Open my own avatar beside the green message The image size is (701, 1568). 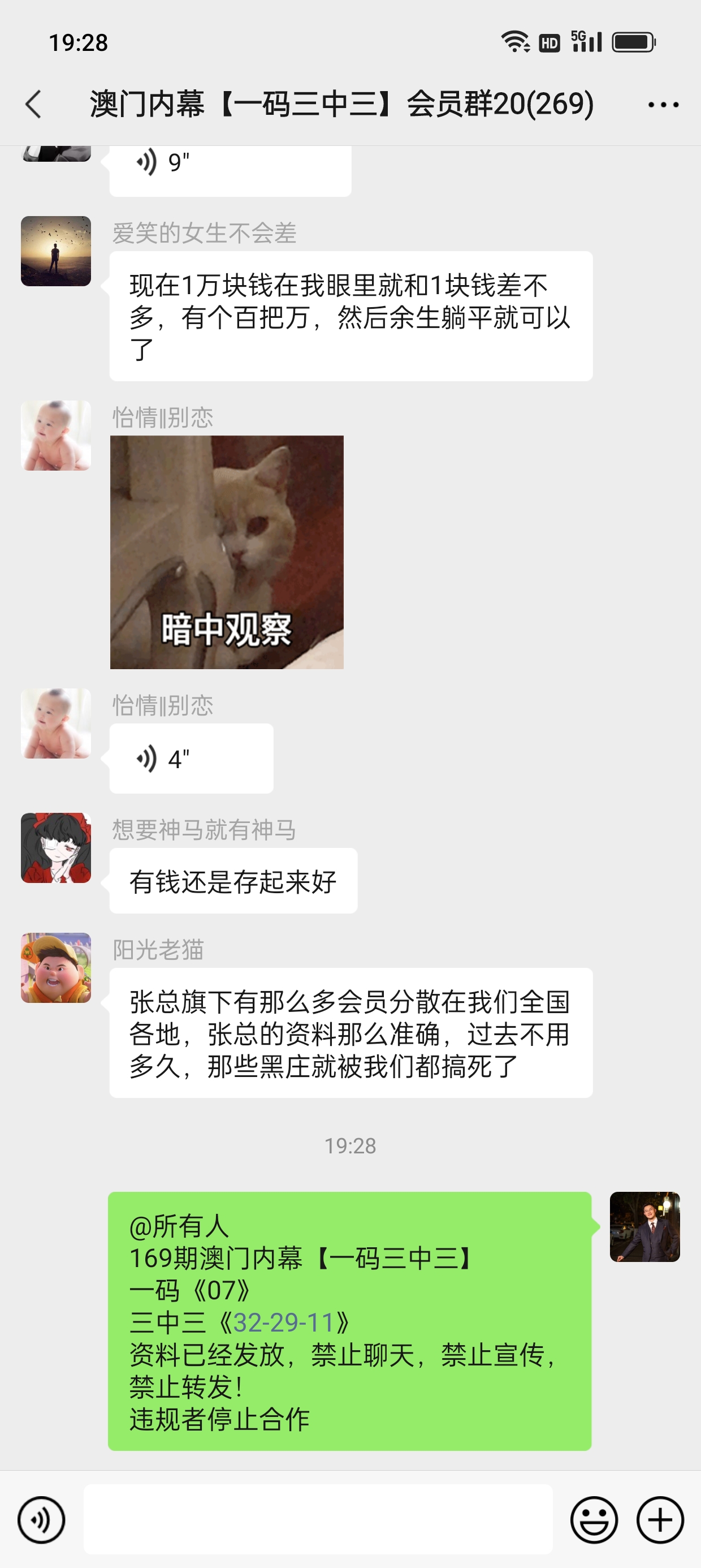(x=644, y=1226)
